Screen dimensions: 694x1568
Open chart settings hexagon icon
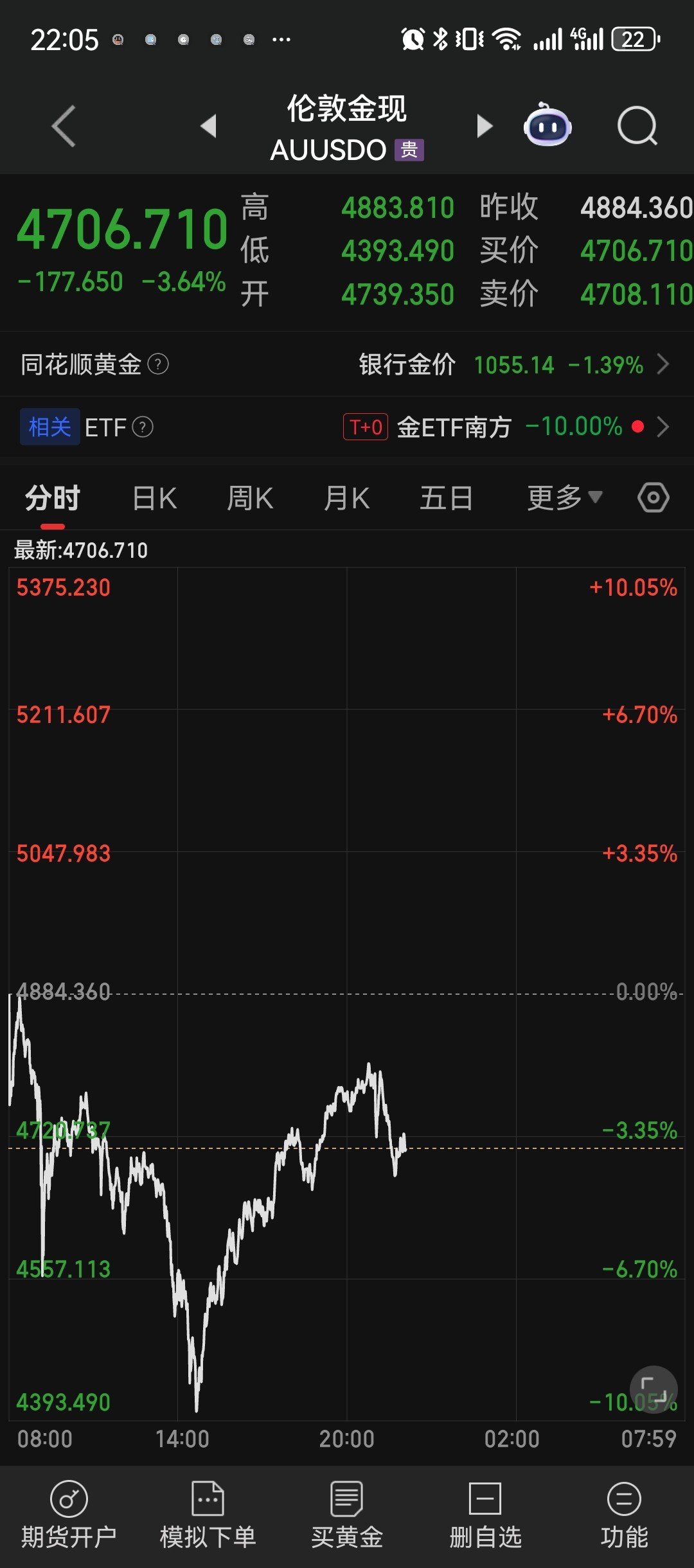654,498
